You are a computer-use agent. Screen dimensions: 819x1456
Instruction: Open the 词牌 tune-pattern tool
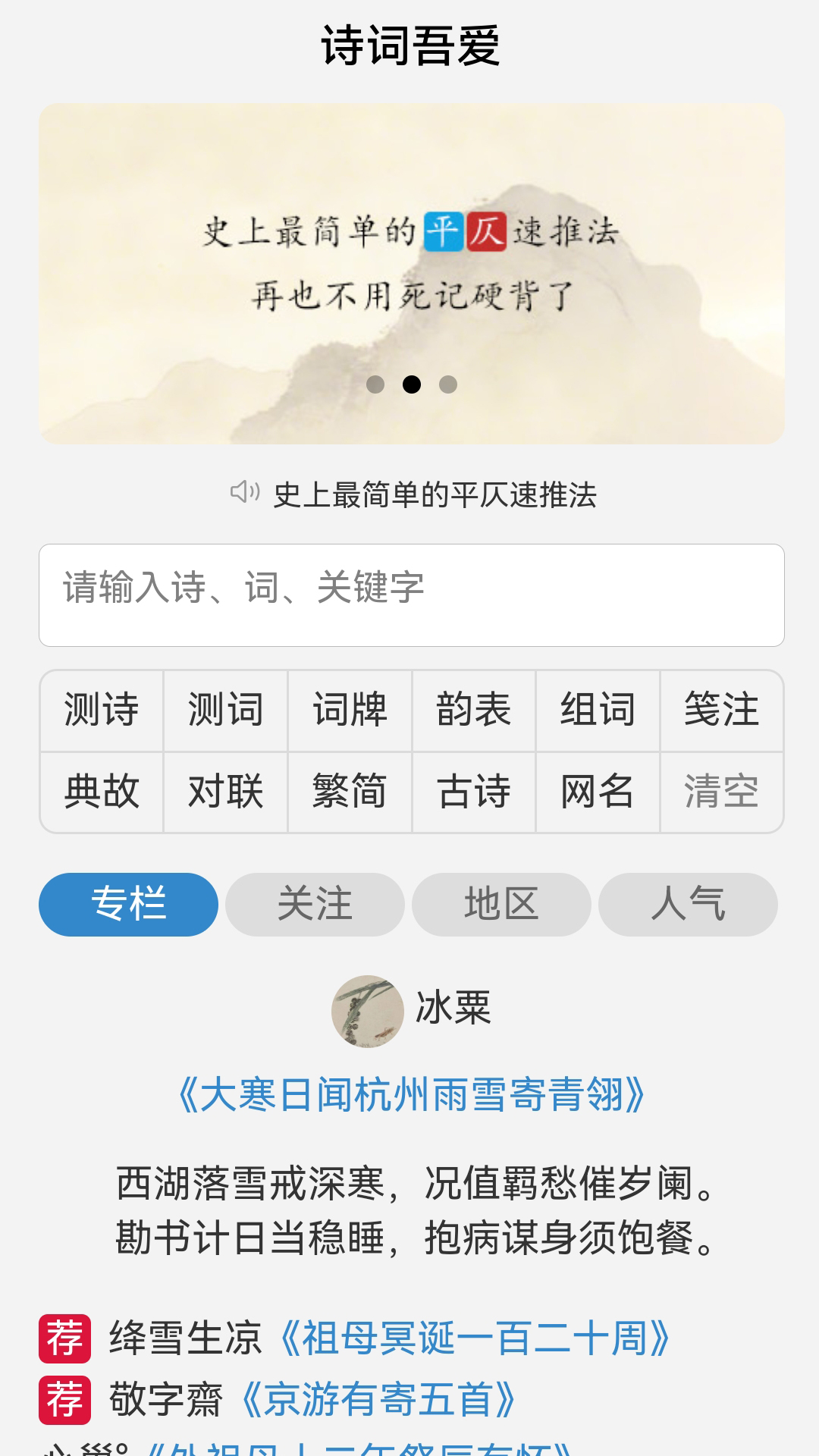[x=350, y=711]
